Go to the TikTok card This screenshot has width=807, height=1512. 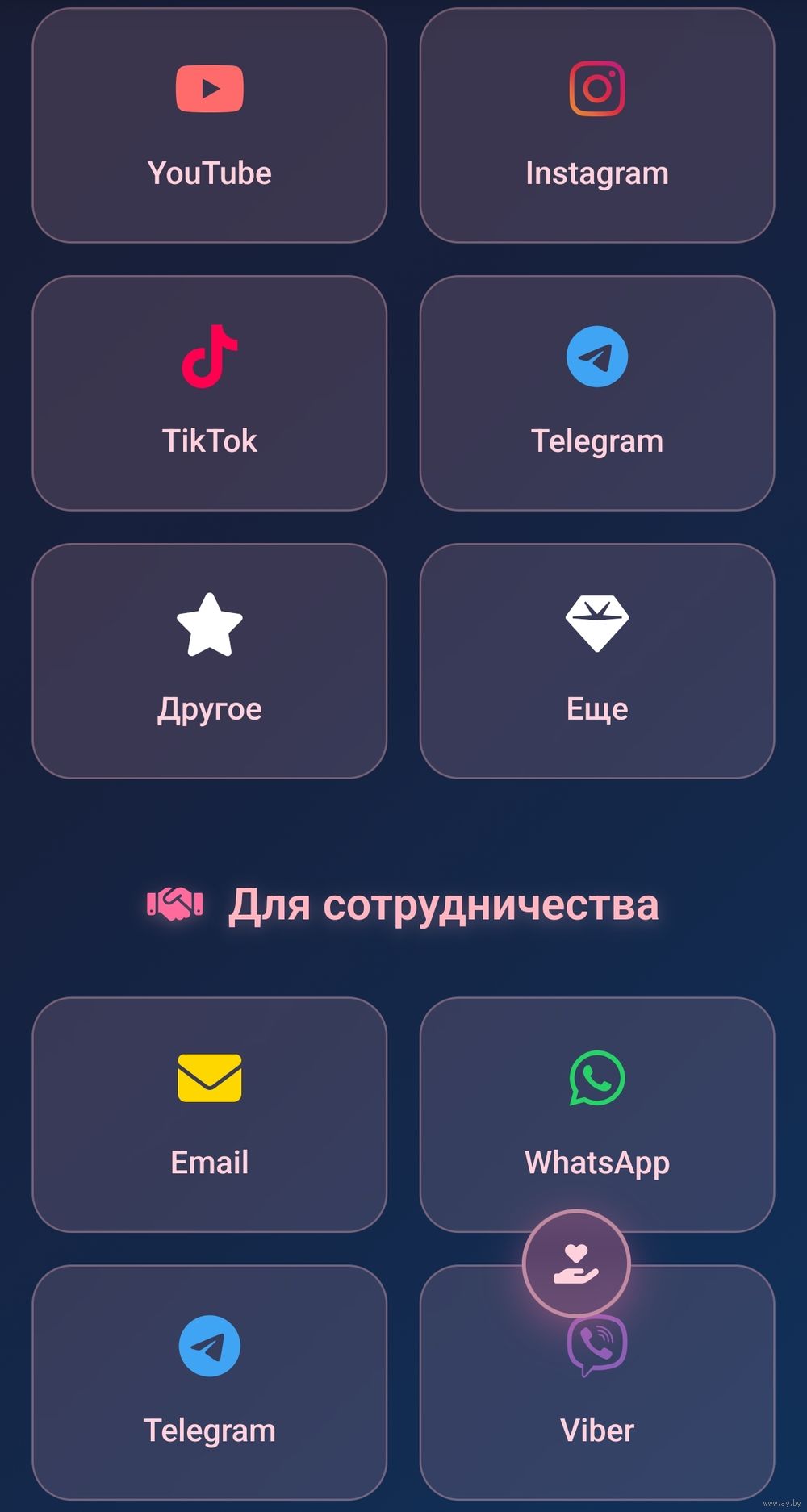(209, 394)
